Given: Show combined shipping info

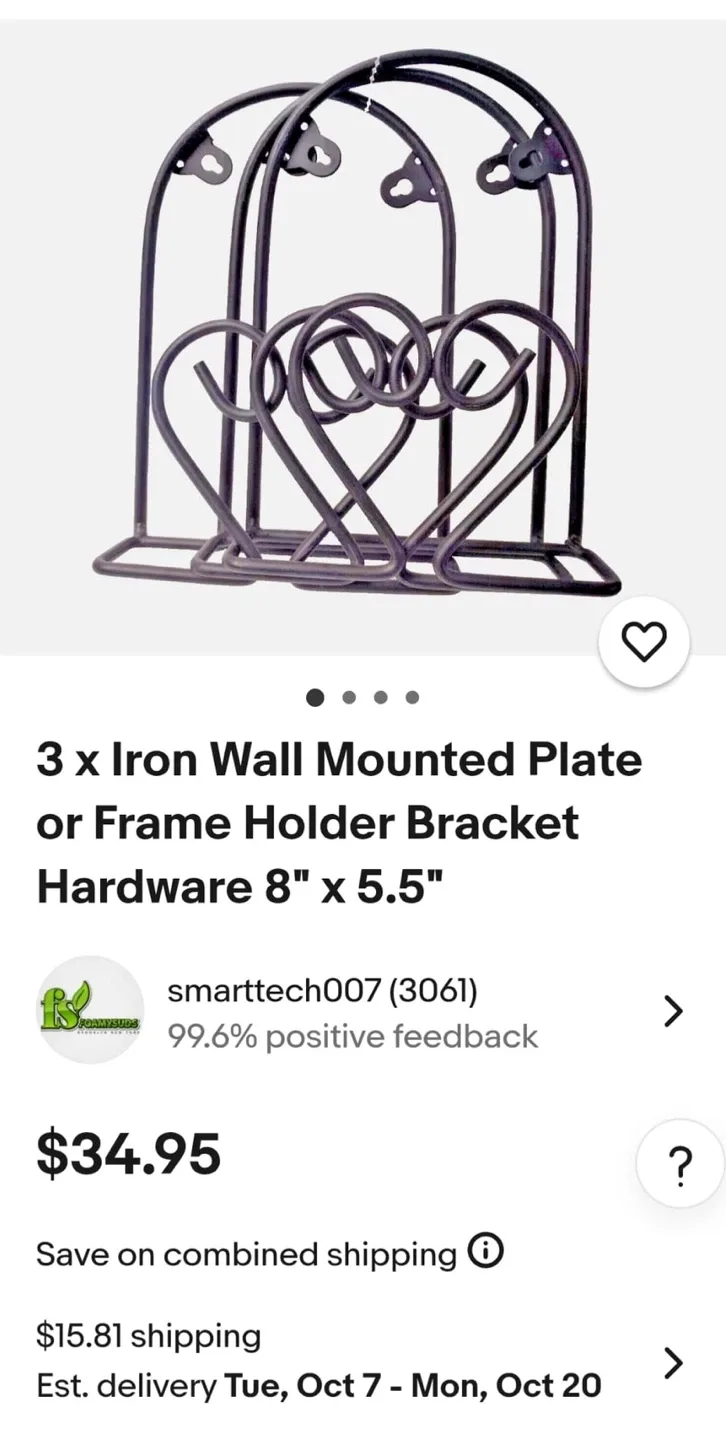Looking at the screenshot, I should pyautogui.click(x=486, y=1252).
